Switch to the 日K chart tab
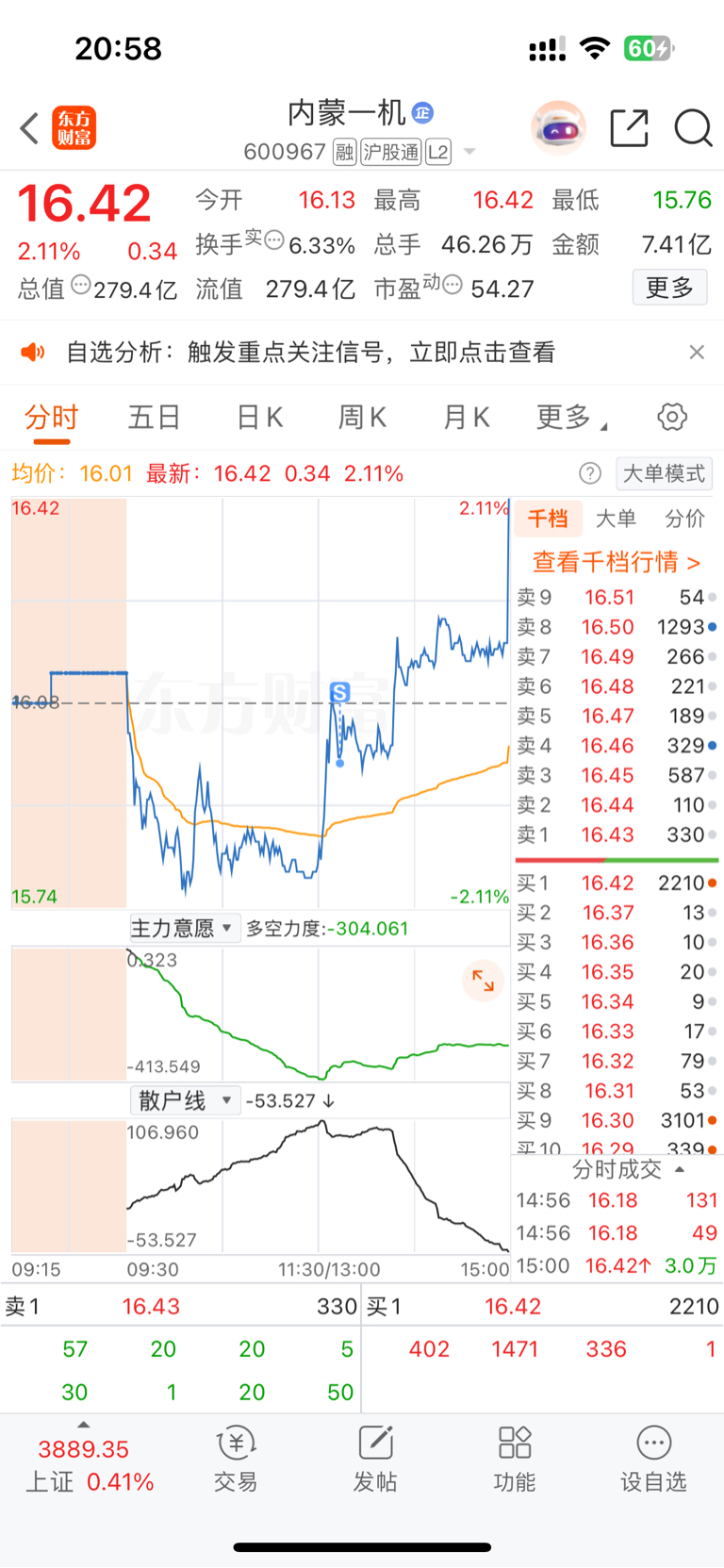The image size is (724, 1568). [x=259, y=417]
